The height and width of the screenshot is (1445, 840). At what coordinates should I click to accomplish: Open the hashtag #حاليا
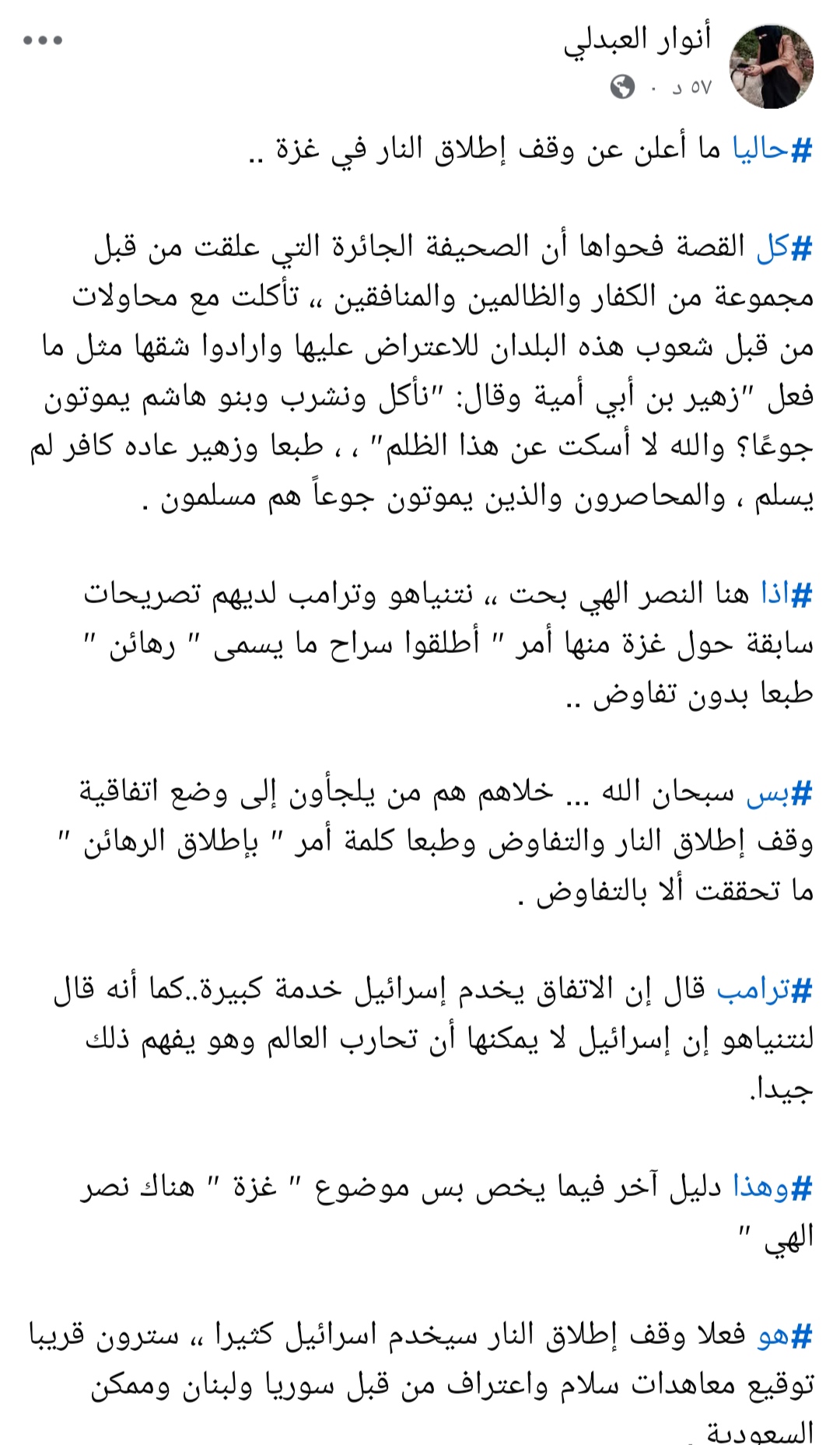coord(772,149)
